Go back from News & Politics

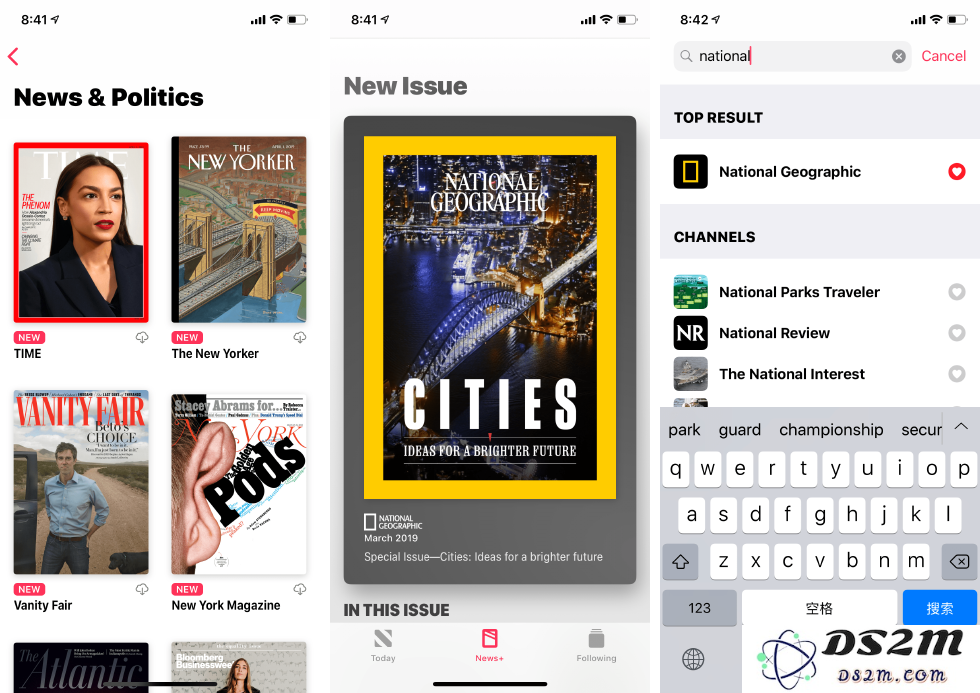pyautogui.click(x=14, y=57)
